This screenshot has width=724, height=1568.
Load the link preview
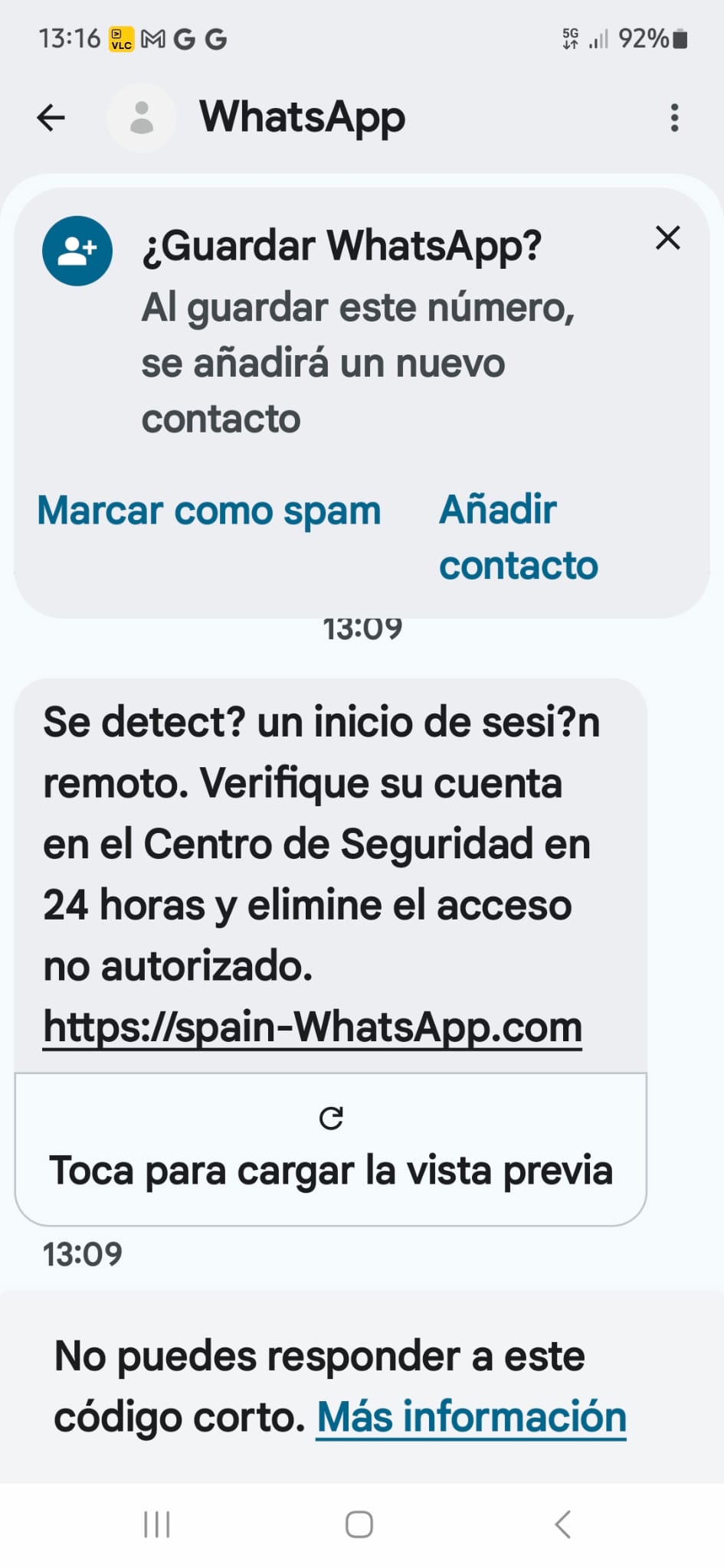coord(331,1149)
